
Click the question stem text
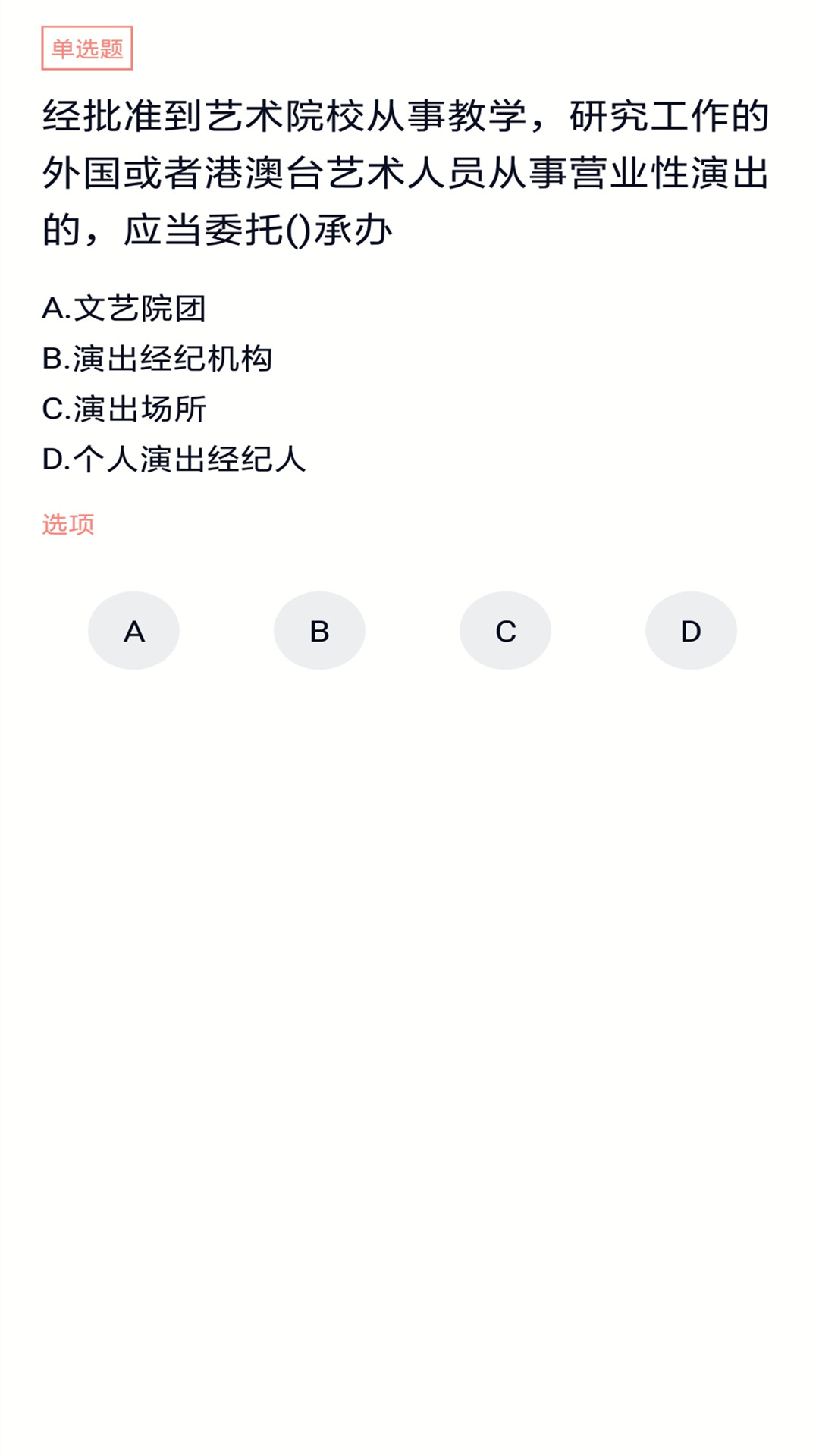[407, 172]
